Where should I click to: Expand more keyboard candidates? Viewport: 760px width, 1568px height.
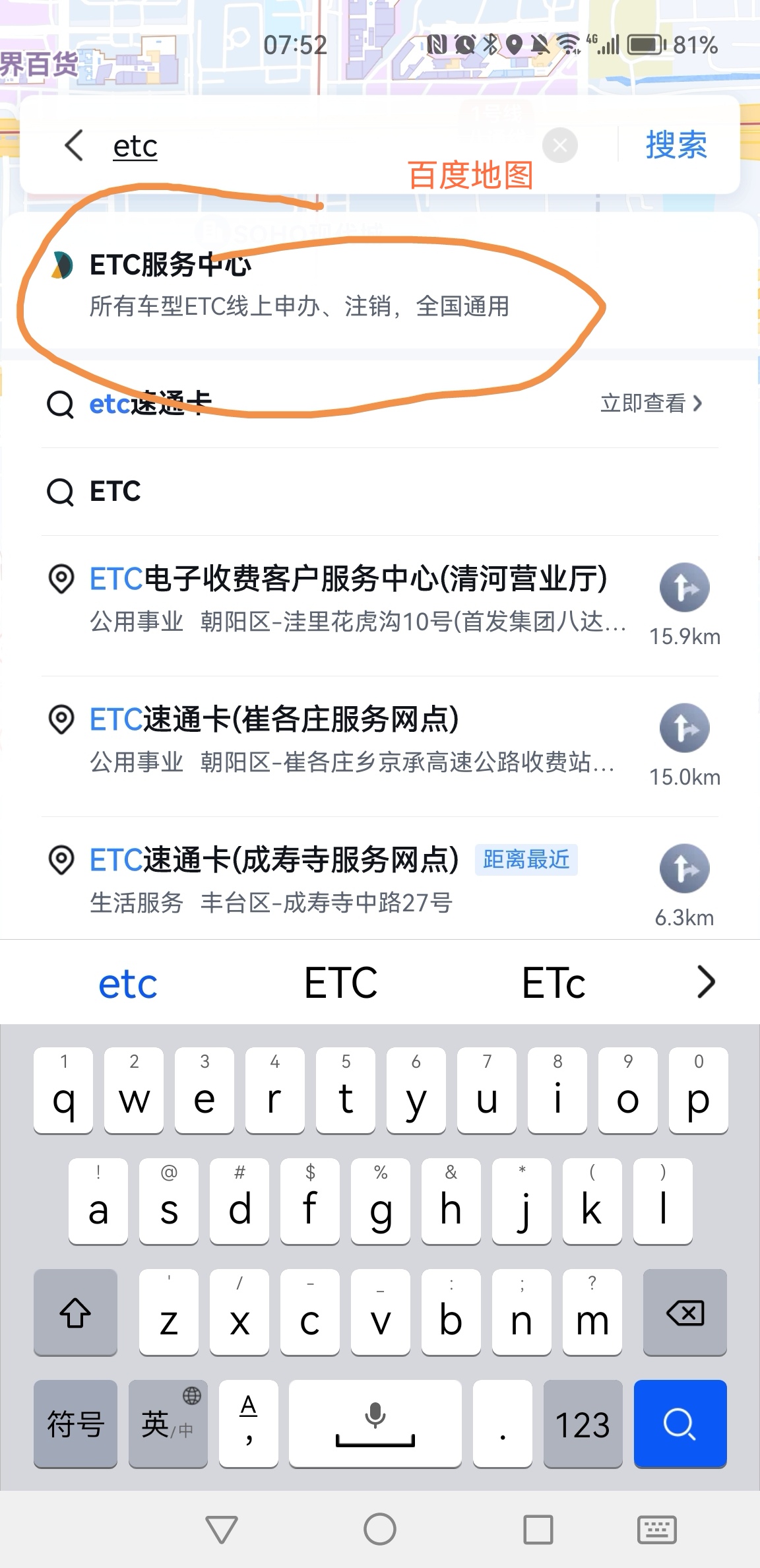(706, 982)
